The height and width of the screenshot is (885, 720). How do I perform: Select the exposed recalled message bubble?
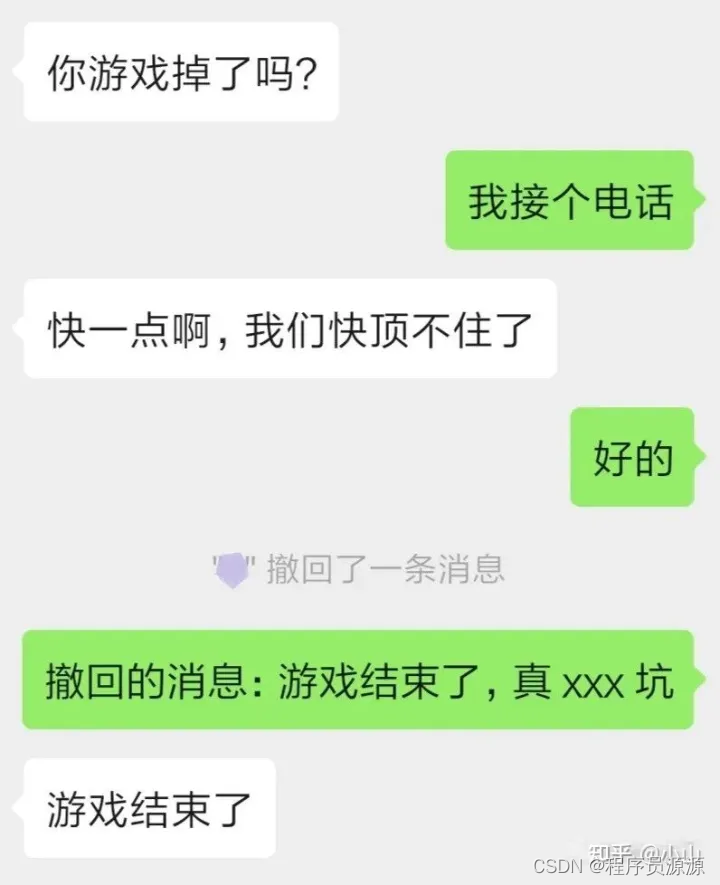click(x=360, y=683)
